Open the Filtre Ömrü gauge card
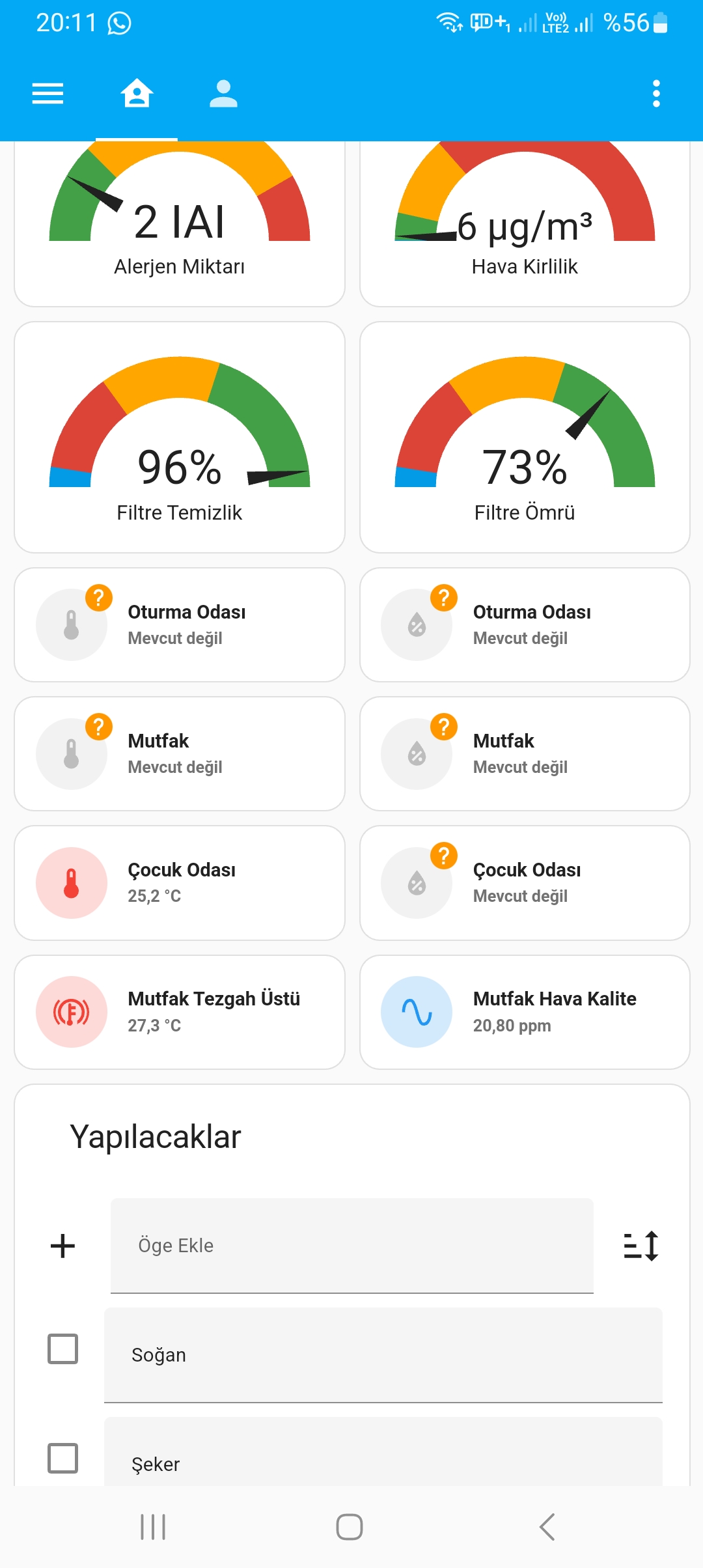Viewport: 703px width, 1568px height. (x=525, y=438)
